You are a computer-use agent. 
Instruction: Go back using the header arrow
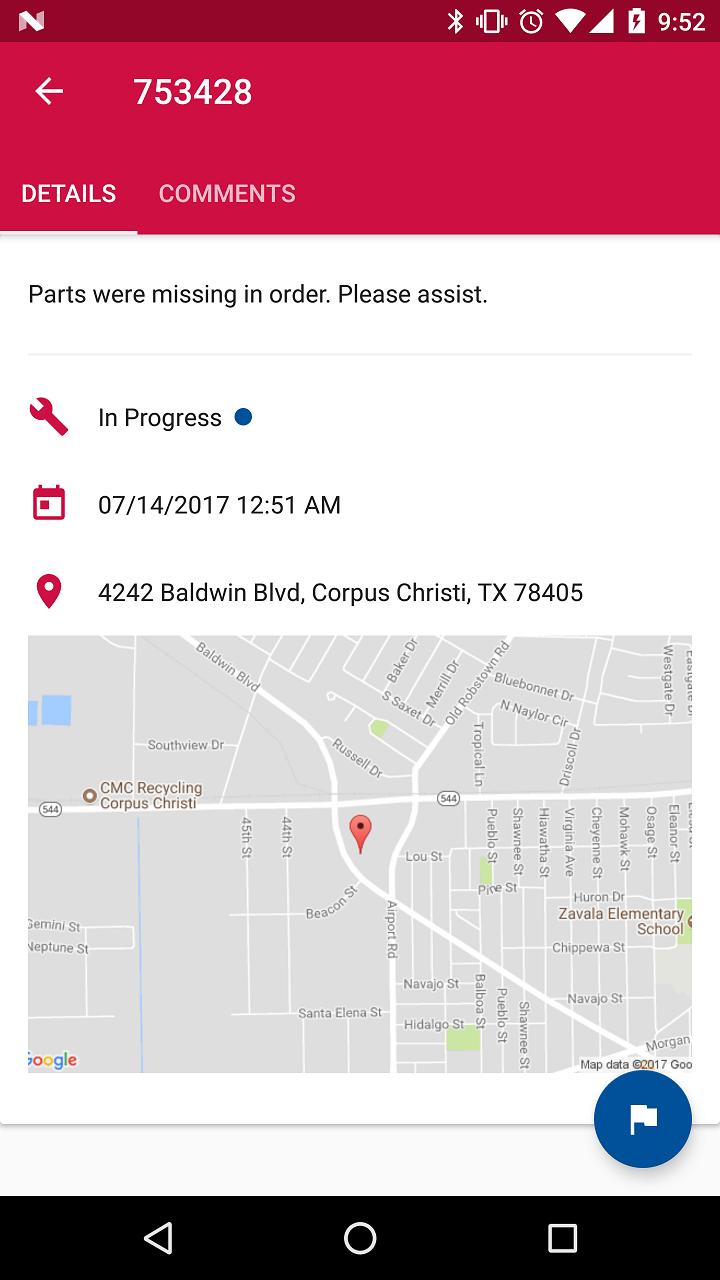click(49, 92)
